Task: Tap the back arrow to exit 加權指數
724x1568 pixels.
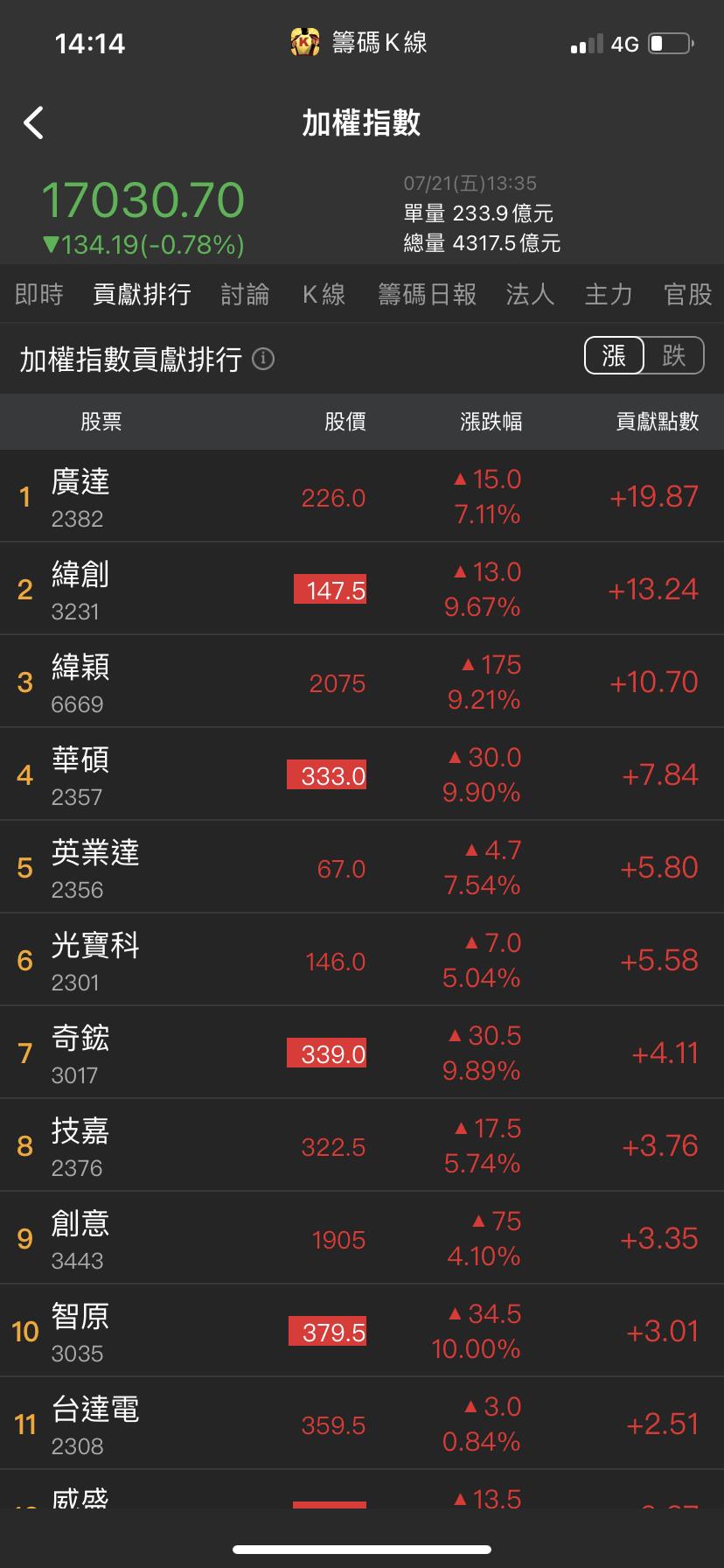Action: coord(33,122)
